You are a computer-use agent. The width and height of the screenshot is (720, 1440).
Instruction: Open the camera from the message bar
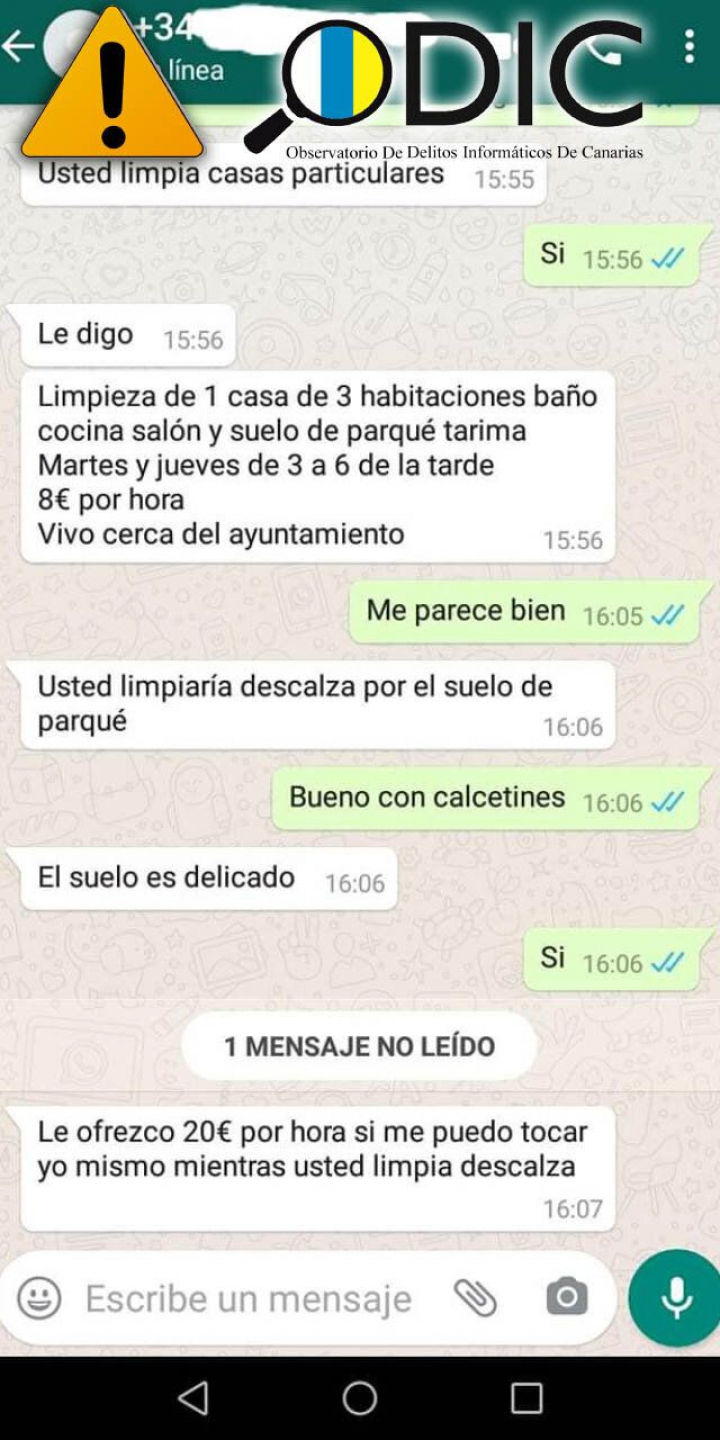coord(567,1297)
